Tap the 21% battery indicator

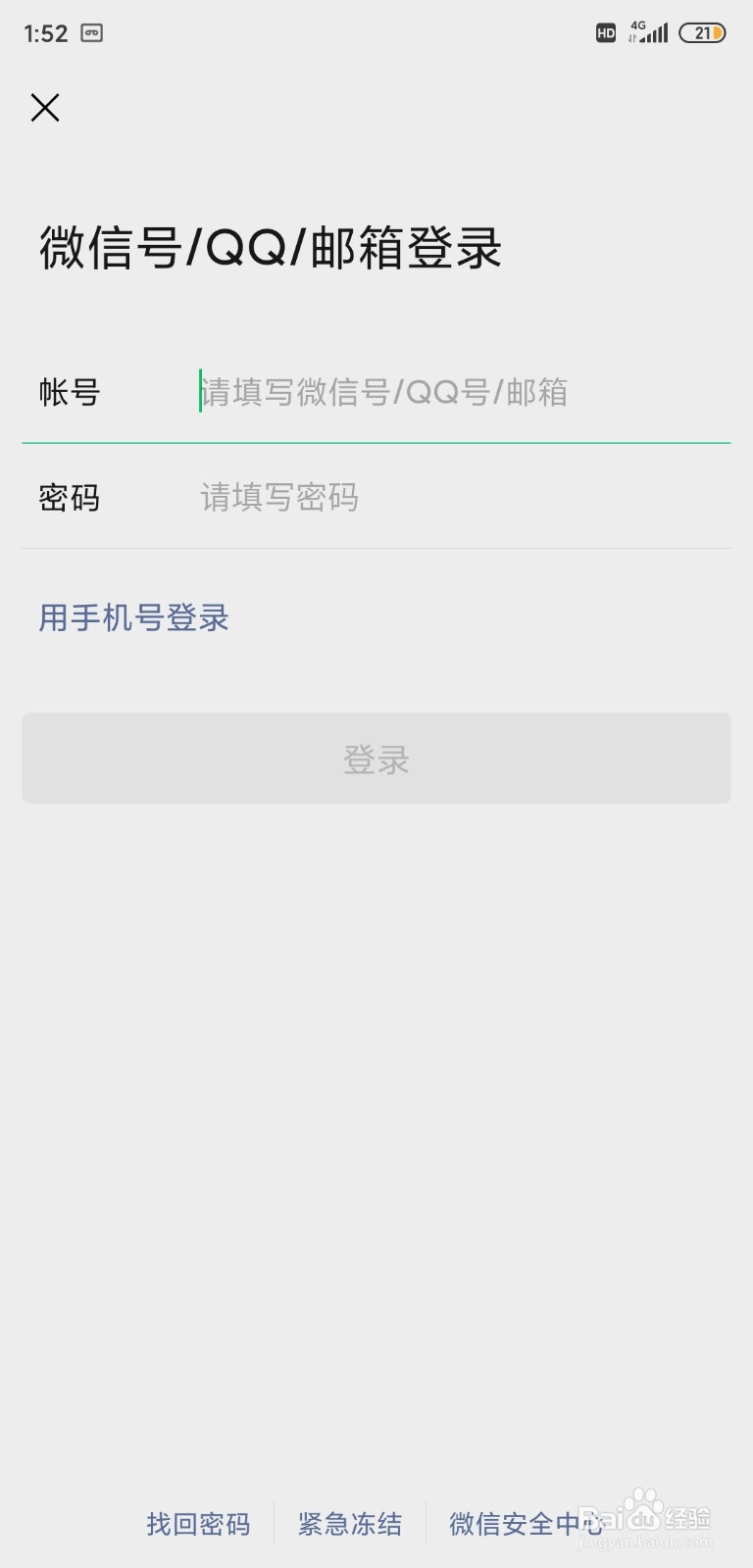point(702,32)
